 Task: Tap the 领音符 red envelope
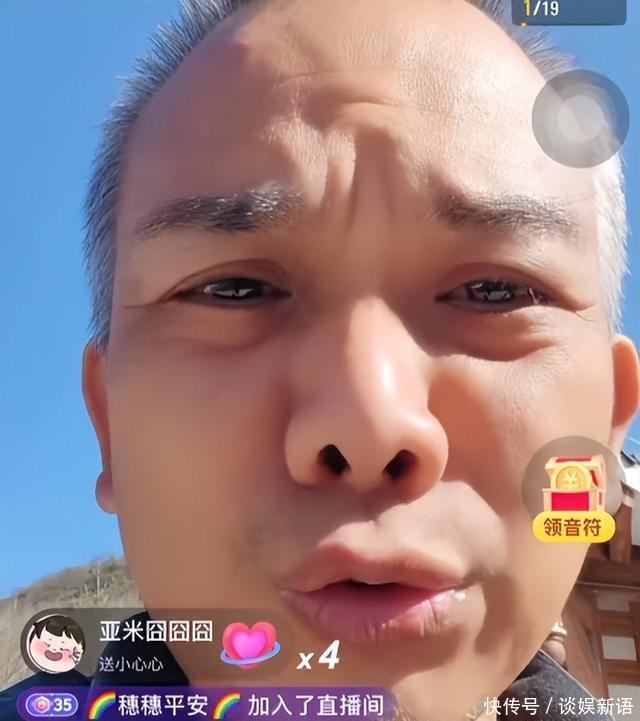(x=573, y=496)
